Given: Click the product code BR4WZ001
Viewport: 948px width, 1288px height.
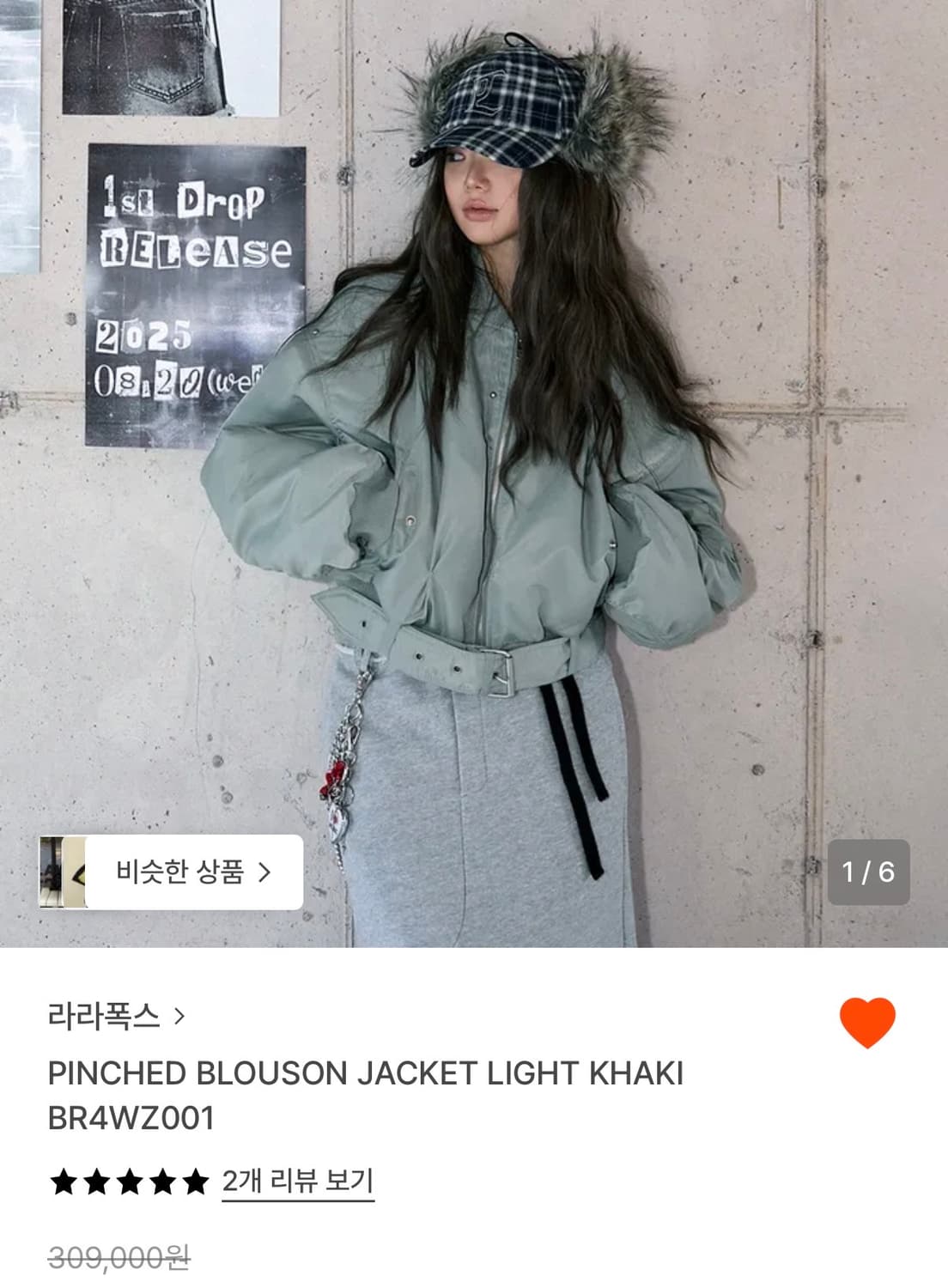Looking at the screenshot, I should coord(133,1118).
